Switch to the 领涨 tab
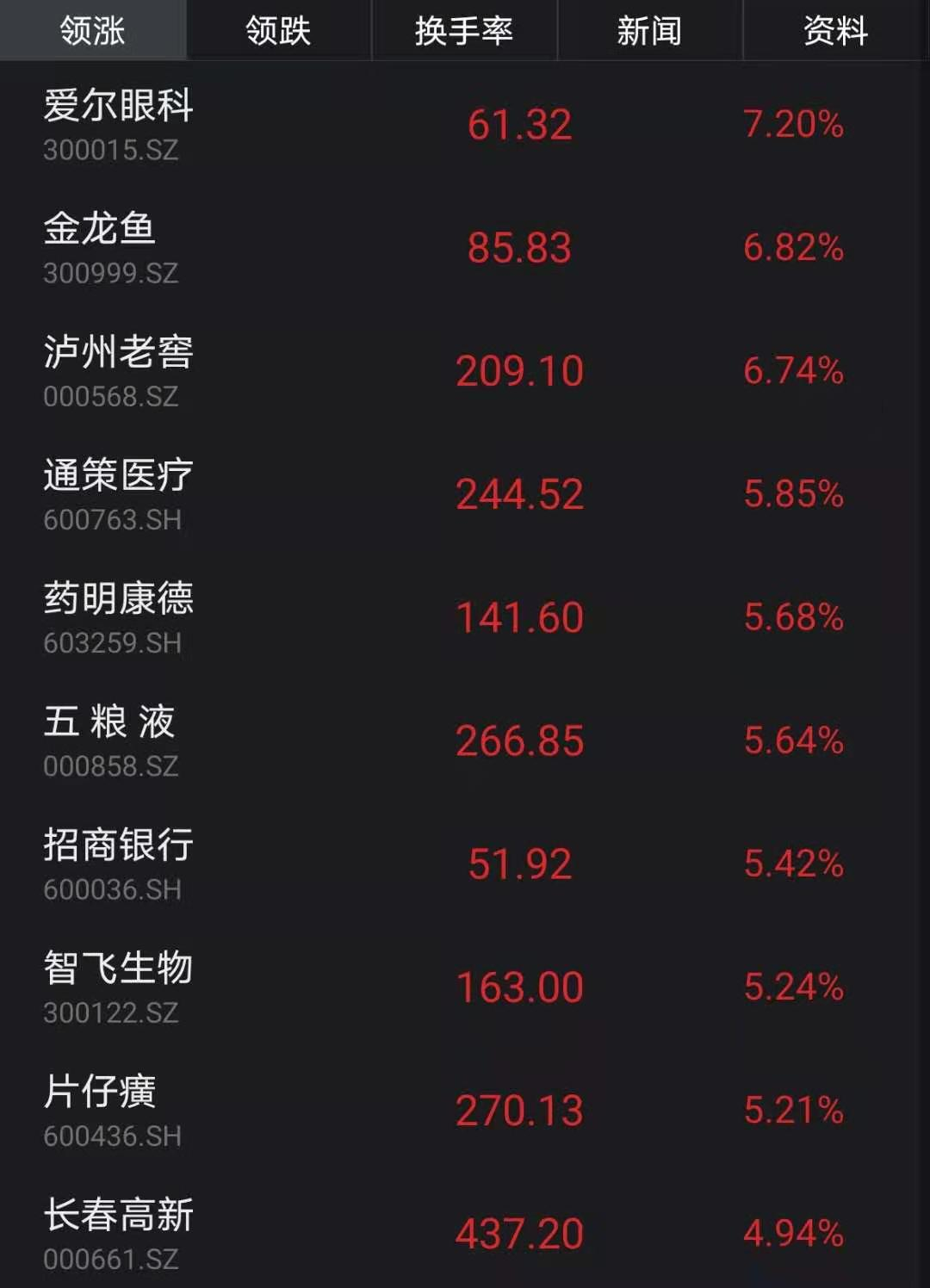930x1288 pixels. click(x=93, y=31)
